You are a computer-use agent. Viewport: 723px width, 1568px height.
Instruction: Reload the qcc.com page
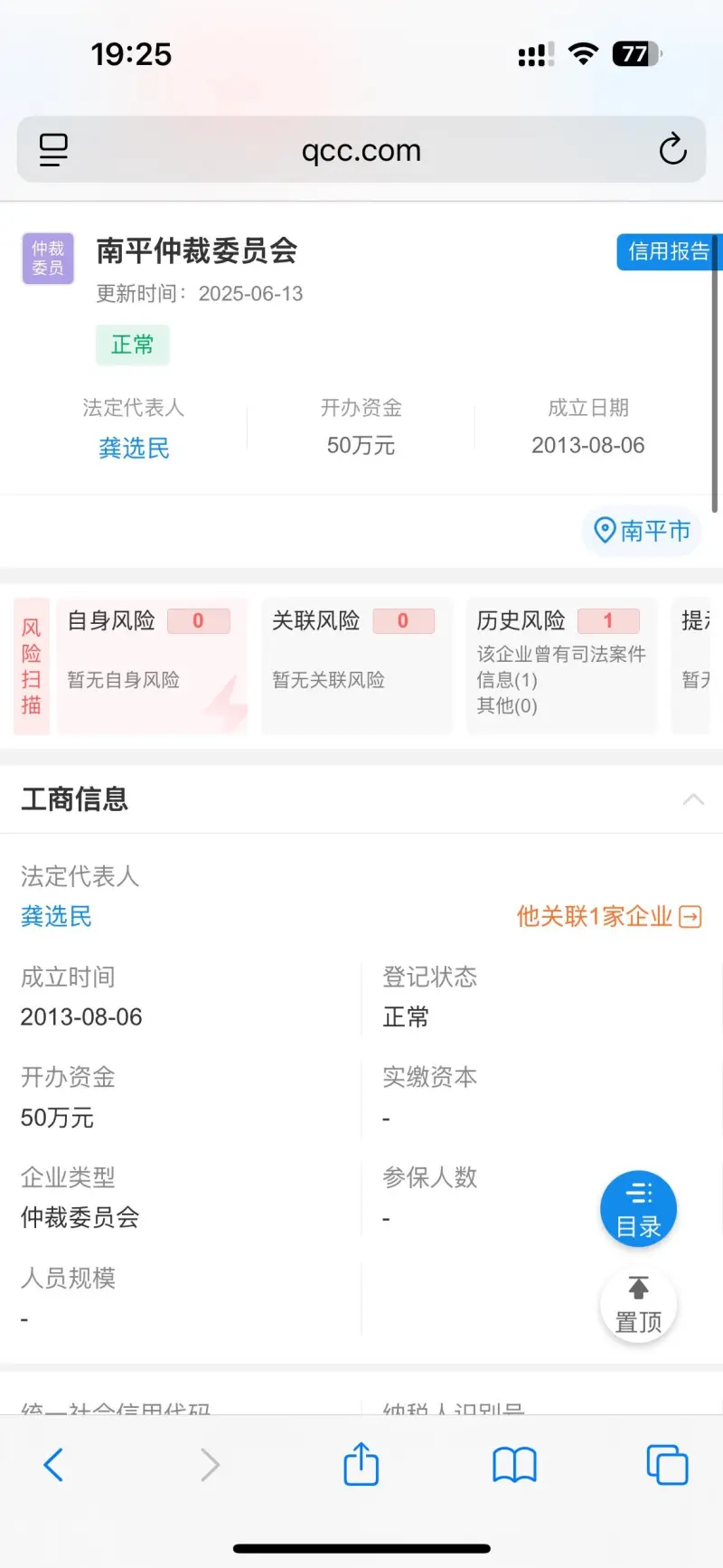(672, 150)
